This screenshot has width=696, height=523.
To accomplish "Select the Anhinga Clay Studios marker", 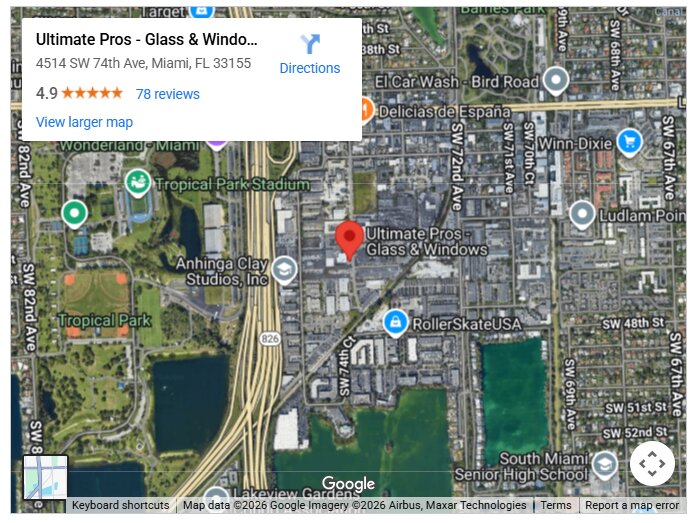I will (x=285, y=268).
